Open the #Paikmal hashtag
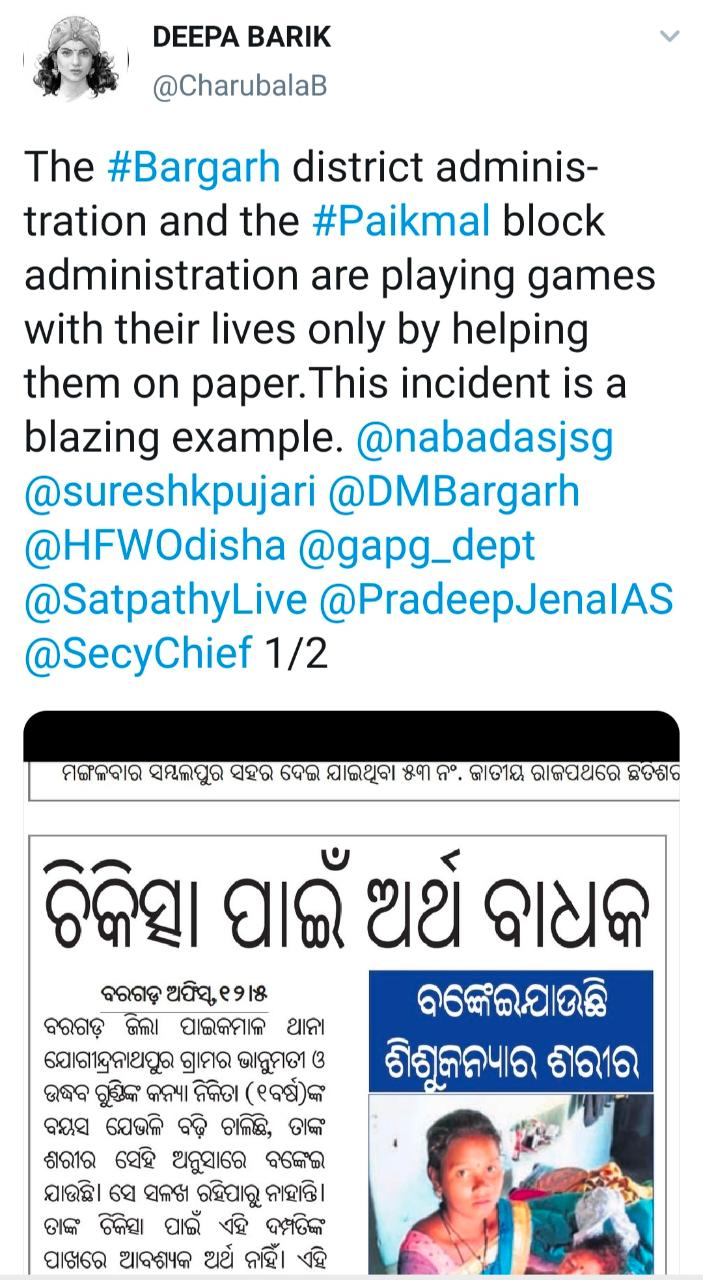The image size is (703, 1280). [x=401, y=220]
